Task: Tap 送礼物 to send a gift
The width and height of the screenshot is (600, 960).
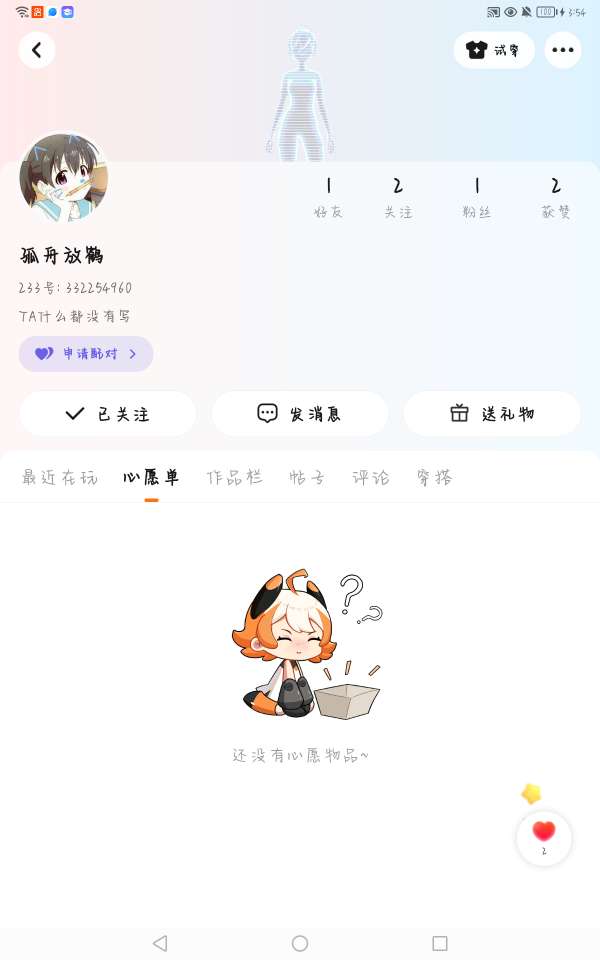Action: pos(492,413)
